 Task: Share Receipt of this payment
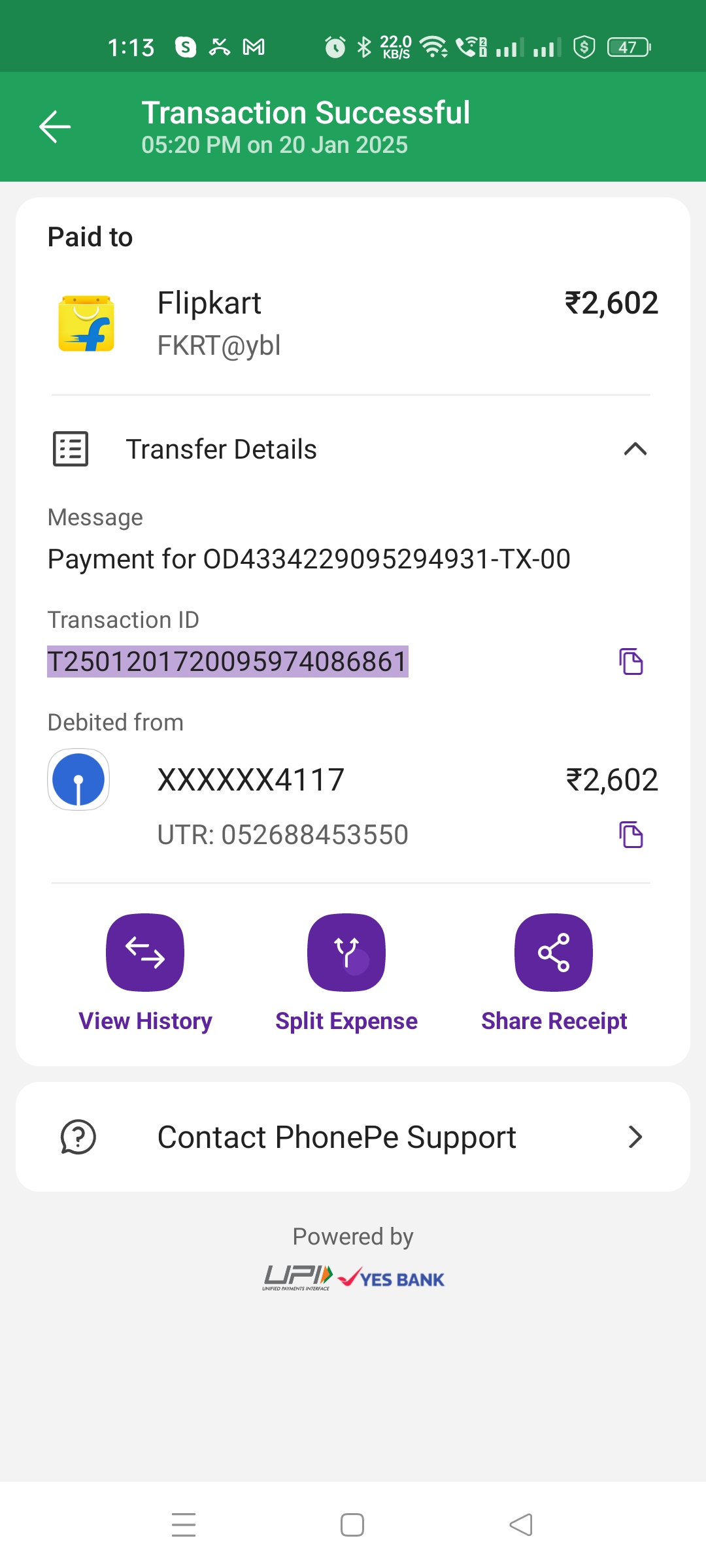[554, 973]
